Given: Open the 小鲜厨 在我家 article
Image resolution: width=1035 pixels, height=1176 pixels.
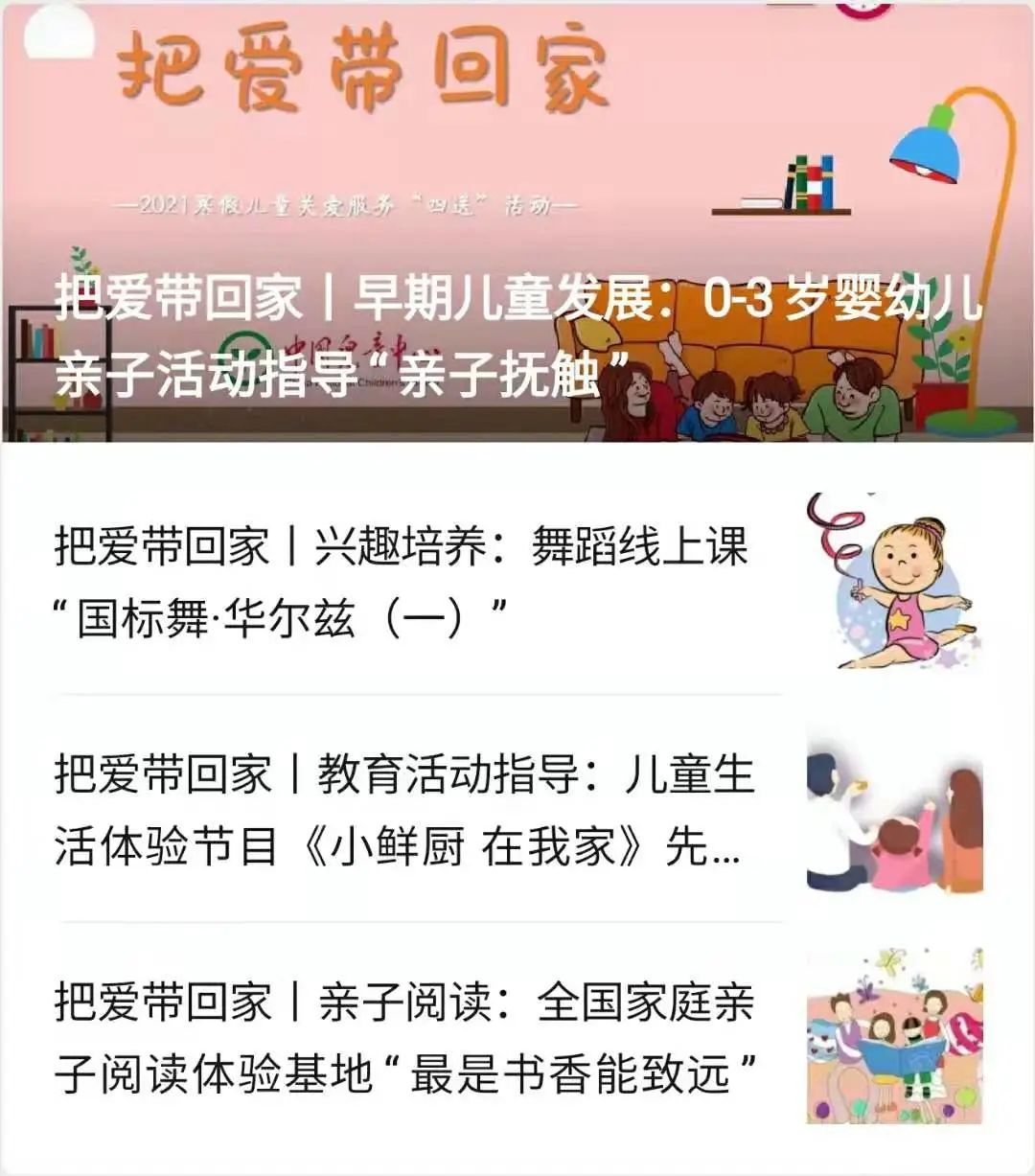Looking at the screenshot, I should [x=402, y=810].
